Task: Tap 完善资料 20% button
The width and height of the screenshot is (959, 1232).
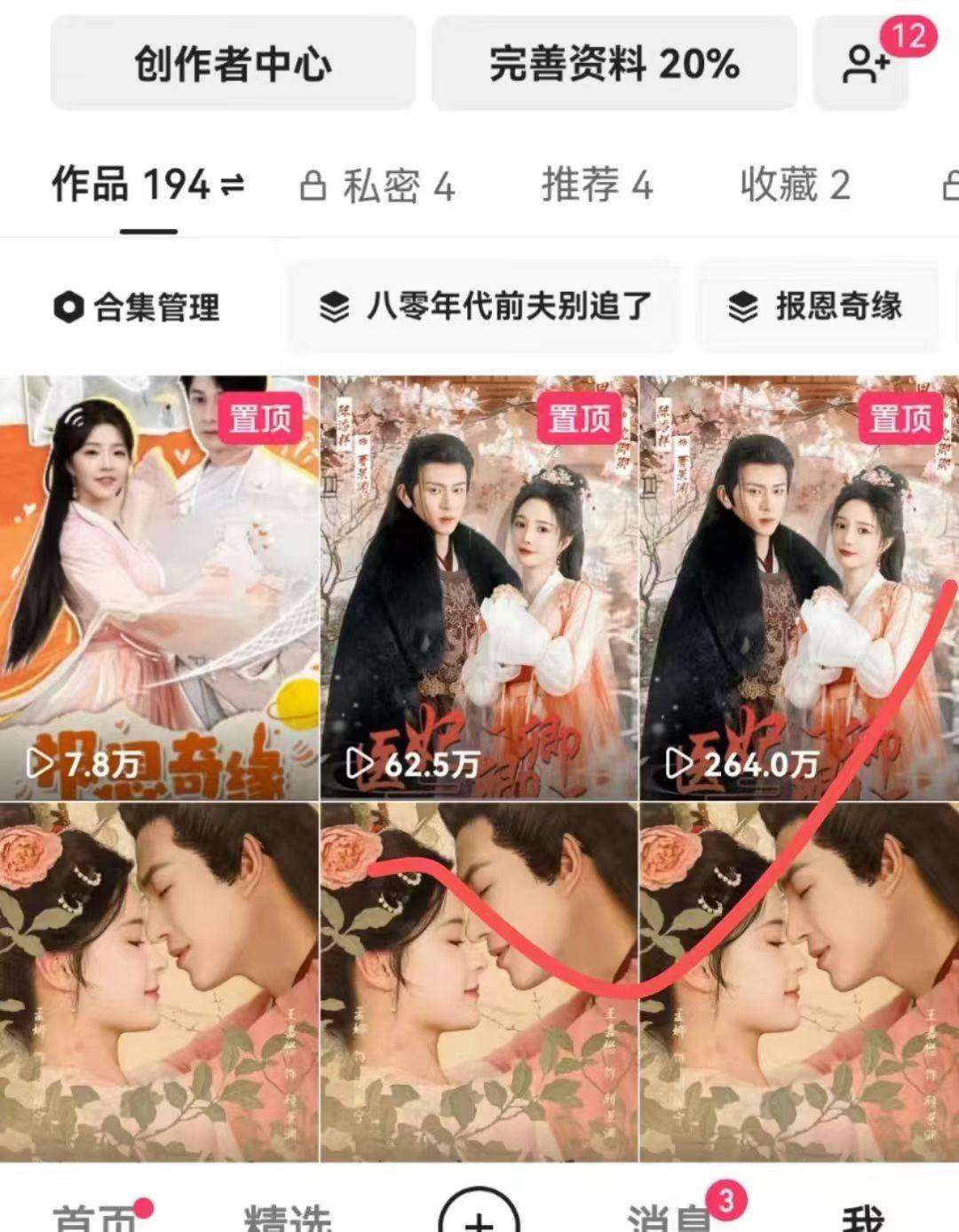Action: [614, 64]
